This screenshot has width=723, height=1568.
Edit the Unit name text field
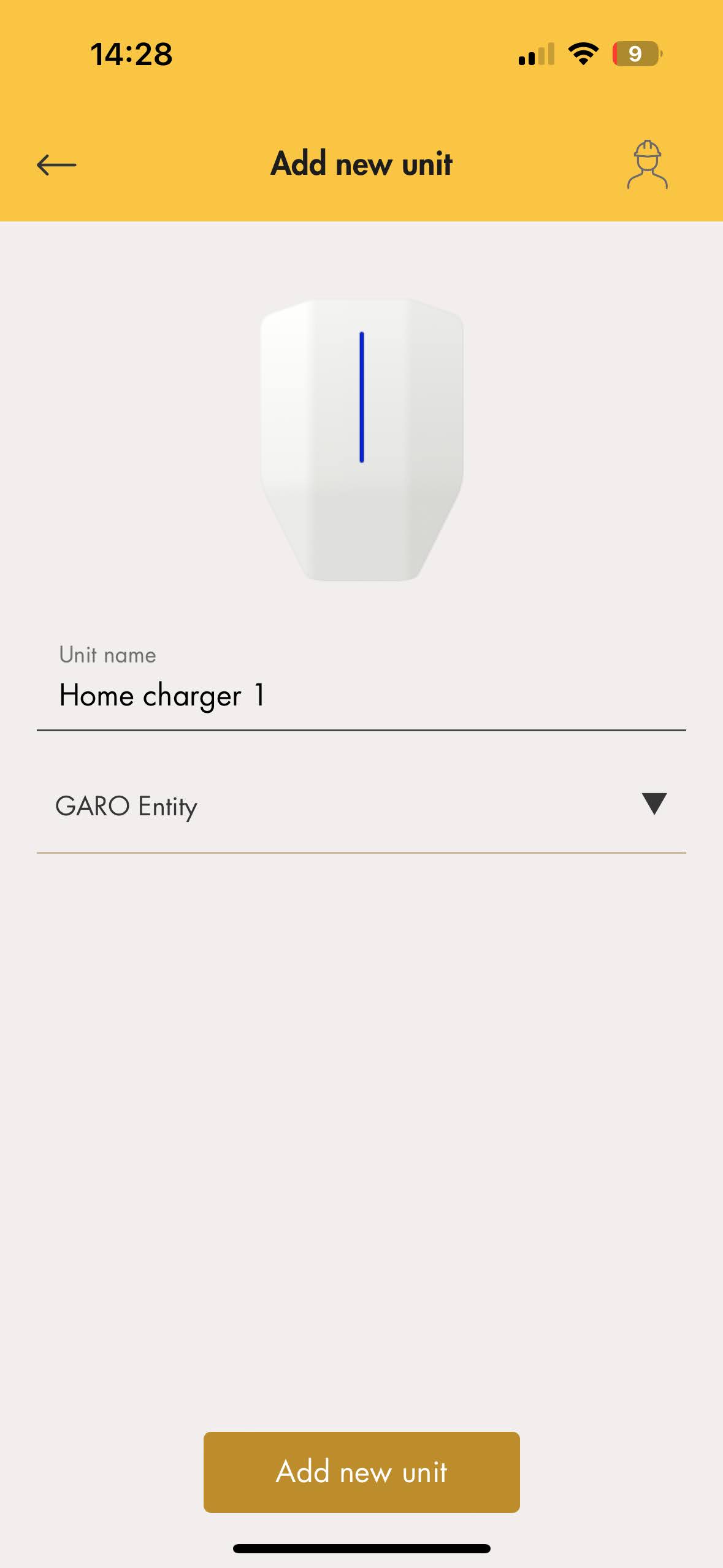[361, 696]
